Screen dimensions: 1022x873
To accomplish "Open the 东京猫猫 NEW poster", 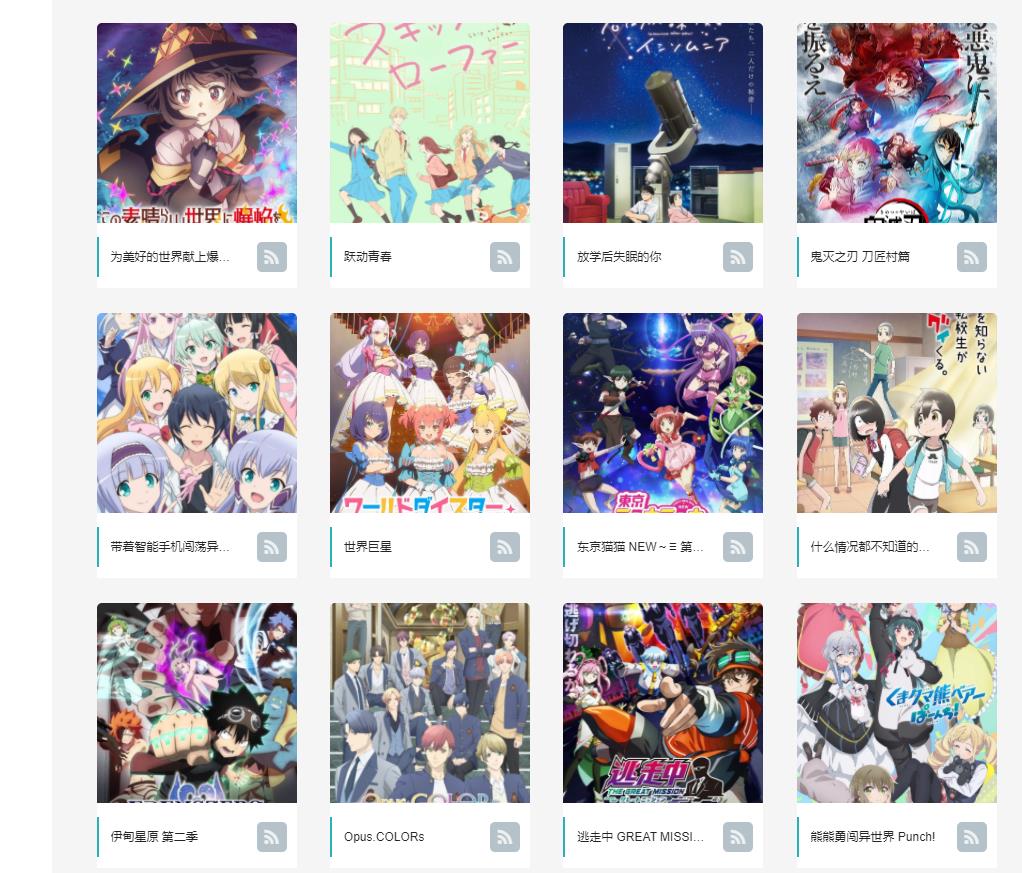I will pos(662,412).
